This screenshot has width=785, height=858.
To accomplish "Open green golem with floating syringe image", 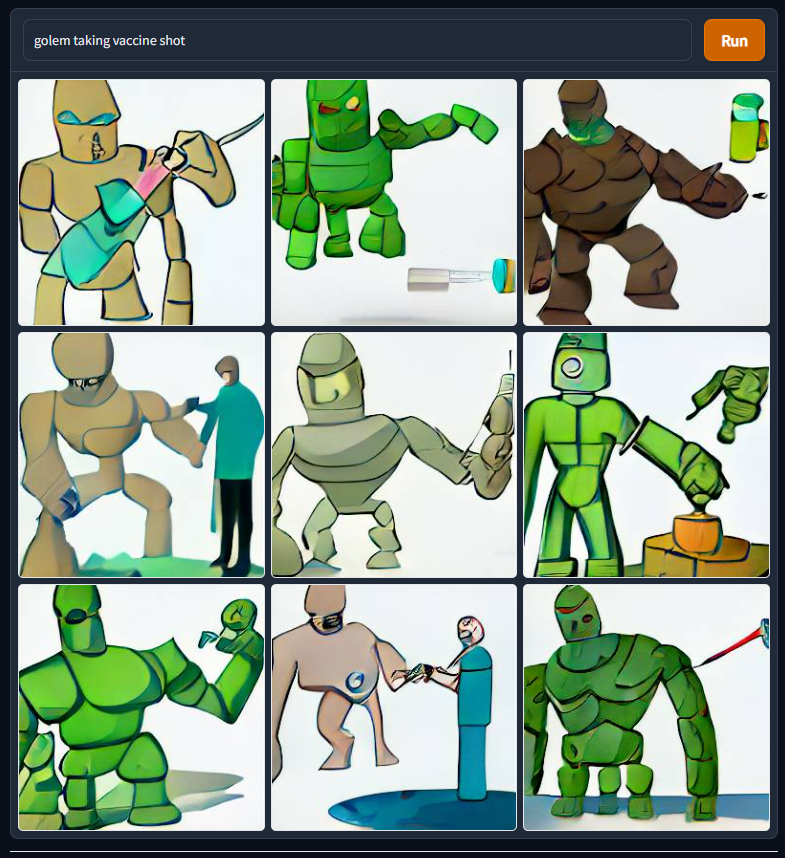I will (394, 203).
